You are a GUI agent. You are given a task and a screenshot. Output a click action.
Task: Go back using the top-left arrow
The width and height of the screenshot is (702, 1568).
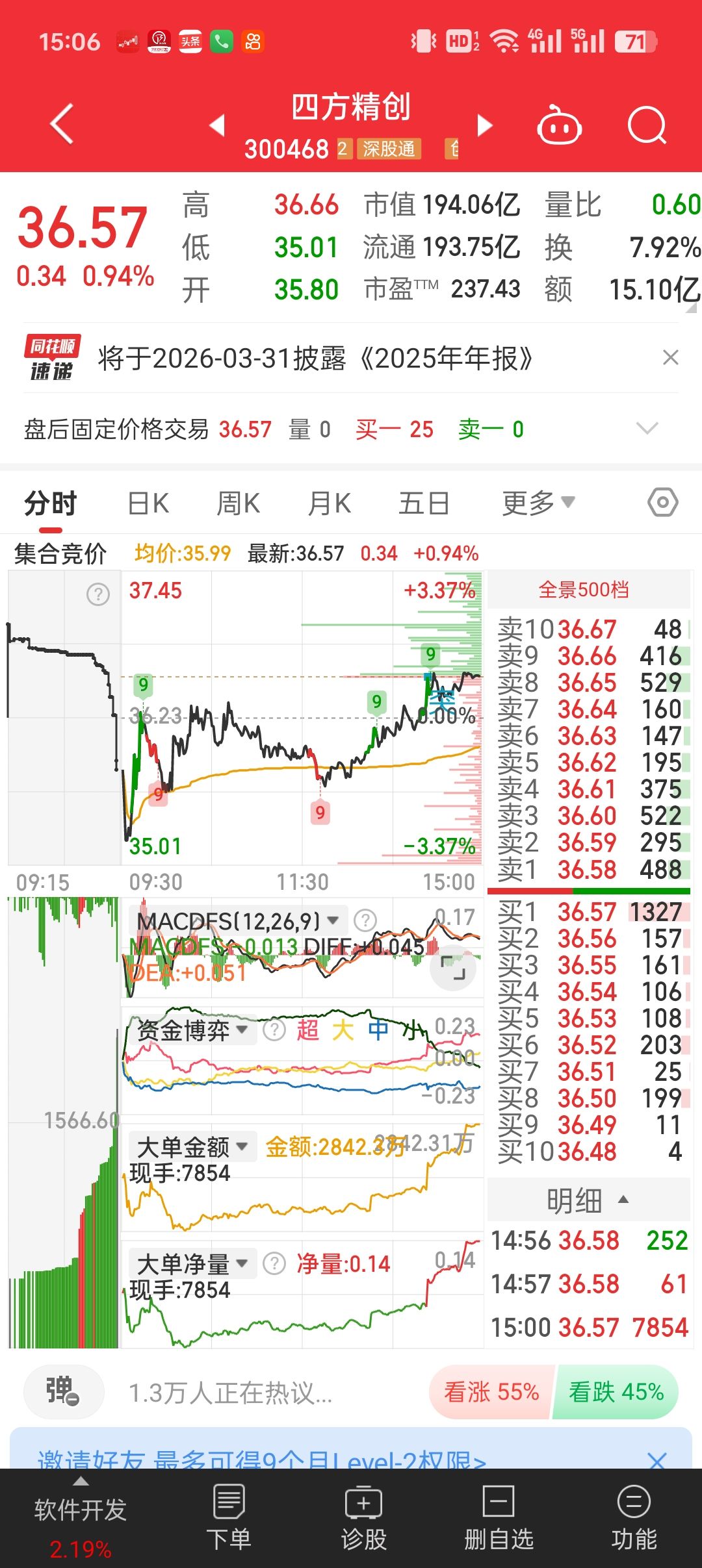coord(62,123)
